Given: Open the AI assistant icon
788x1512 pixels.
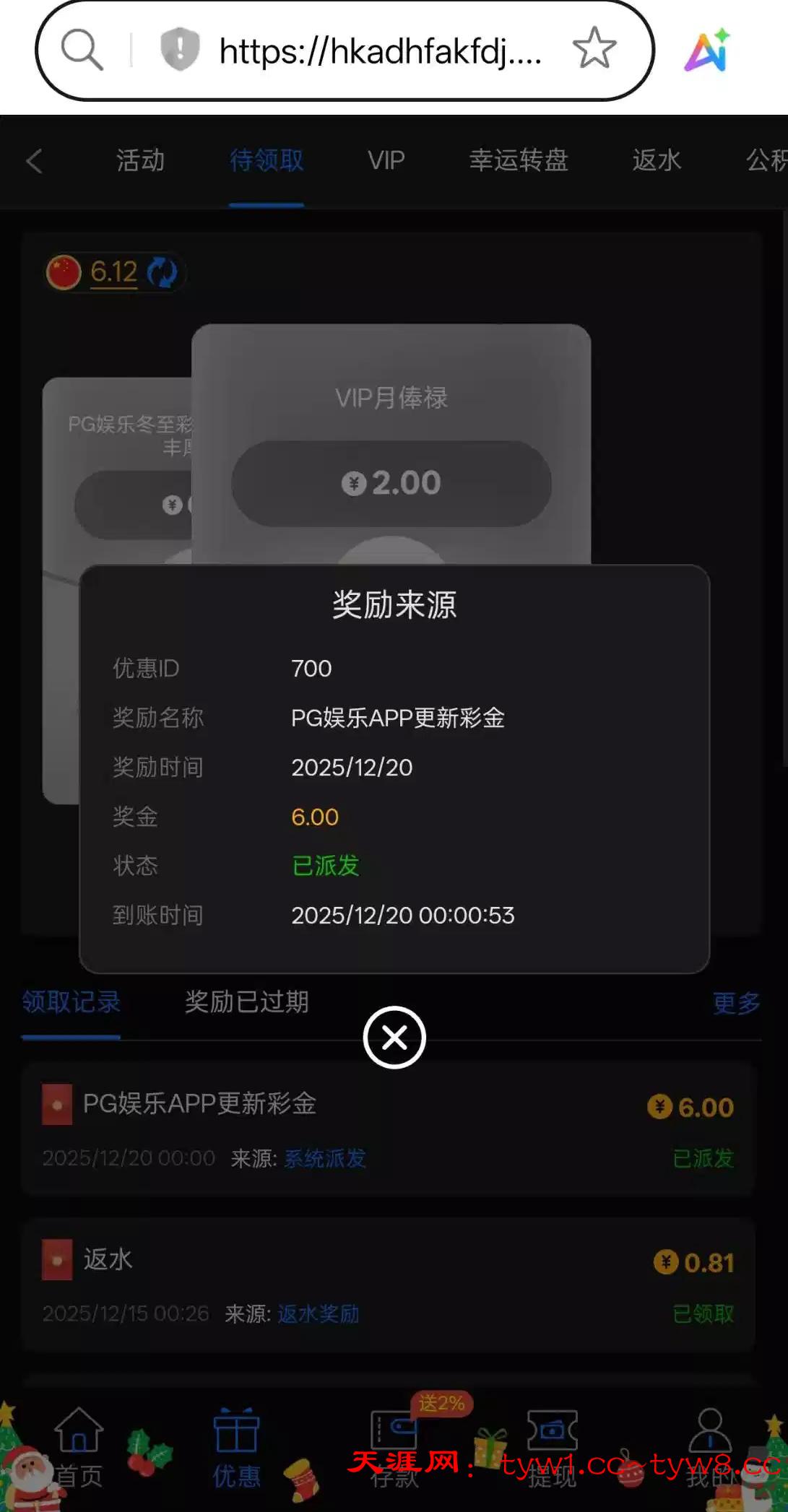Looking at the screenshot, I should (x=707, y=50).
